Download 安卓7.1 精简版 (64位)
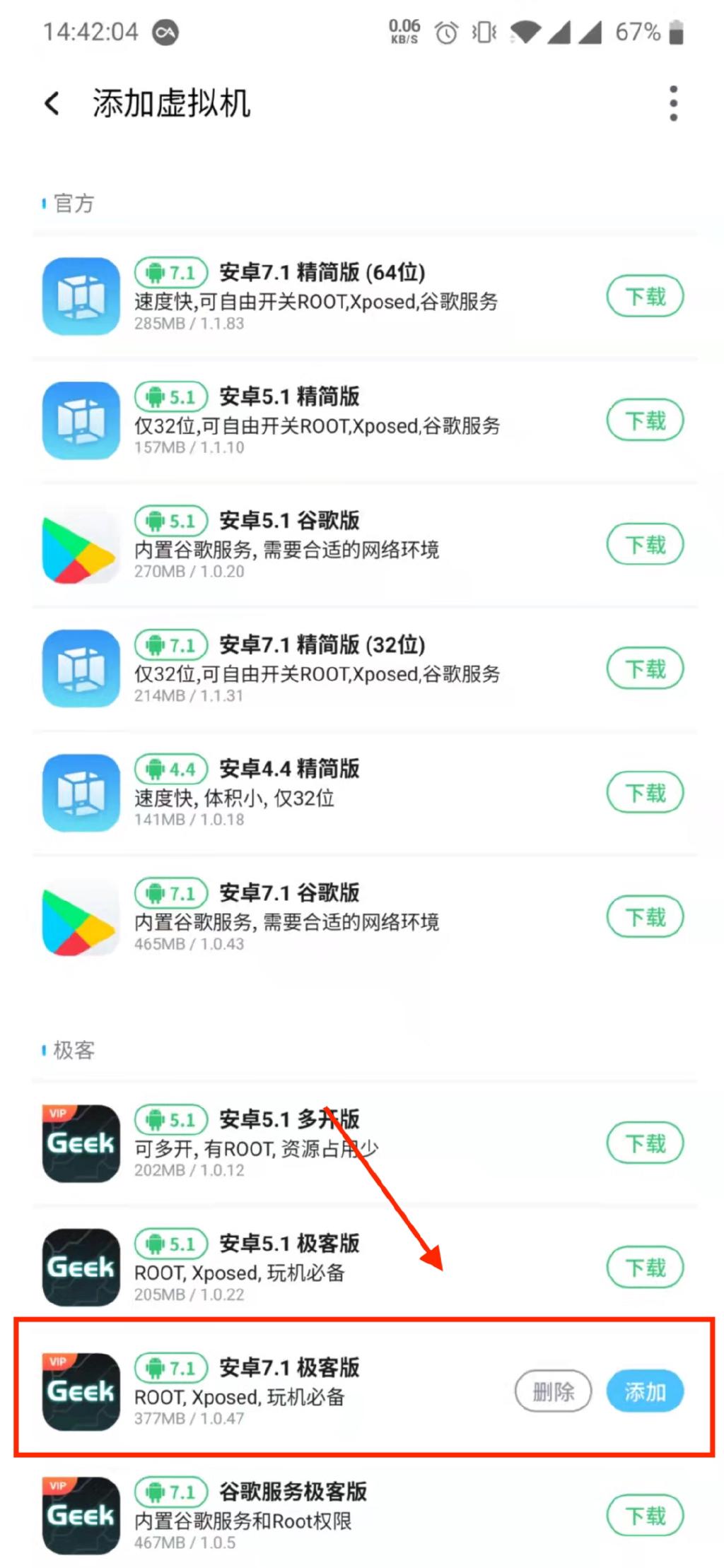The height and width of the screenshot is (1568, 724). (x=644, y=296)
